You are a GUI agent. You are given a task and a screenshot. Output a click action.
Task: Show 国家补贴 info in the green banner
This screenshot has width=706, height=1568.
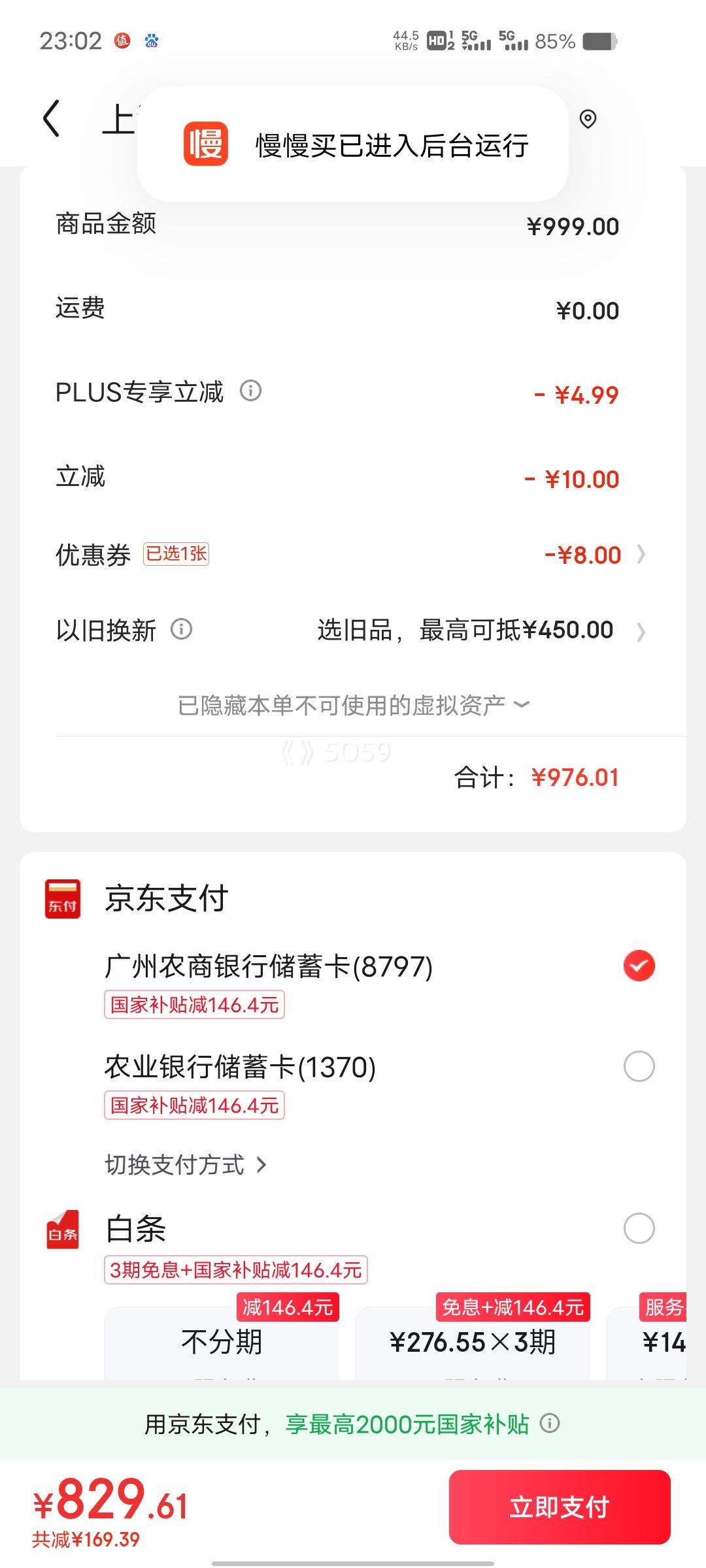(x=550, y=1423)
